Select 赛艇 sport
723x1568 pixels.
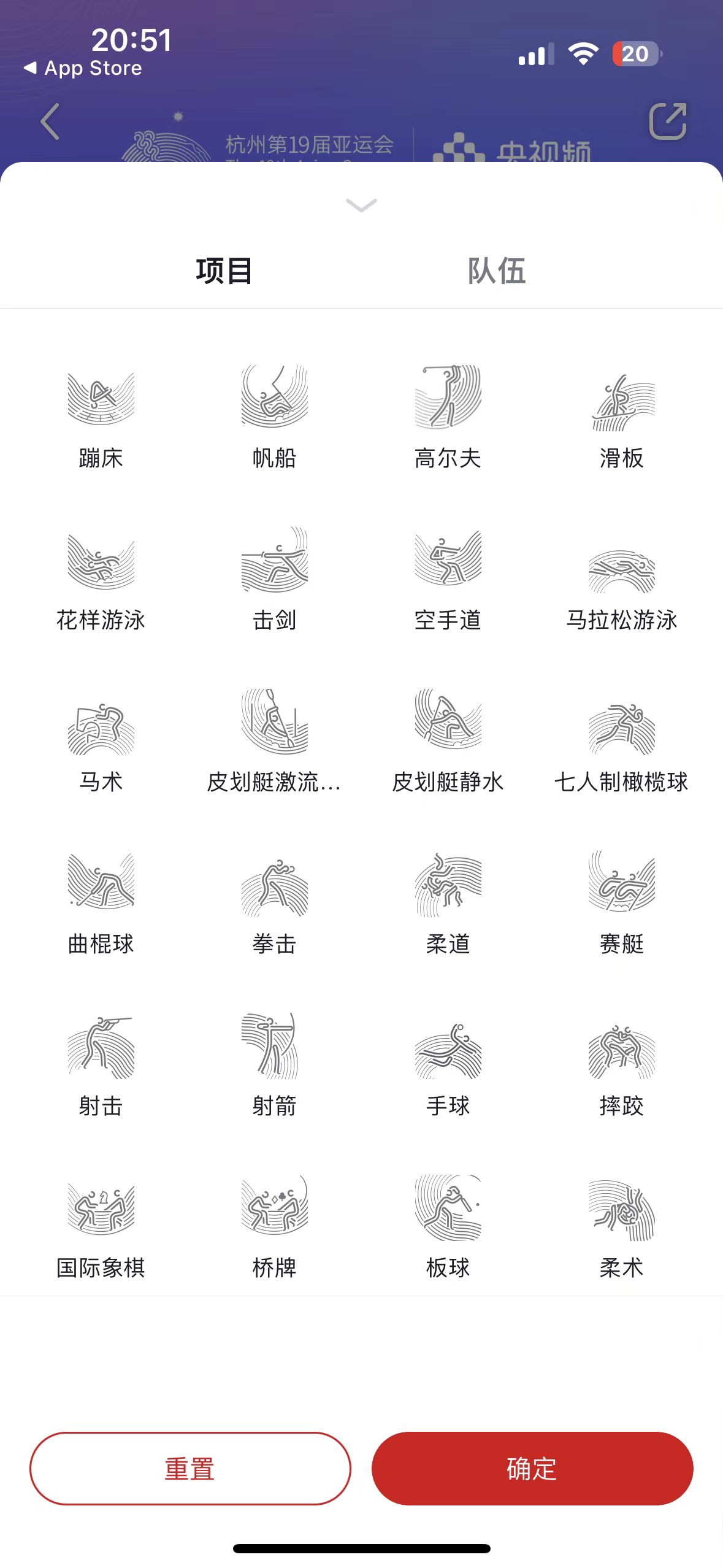pos(621,903)
